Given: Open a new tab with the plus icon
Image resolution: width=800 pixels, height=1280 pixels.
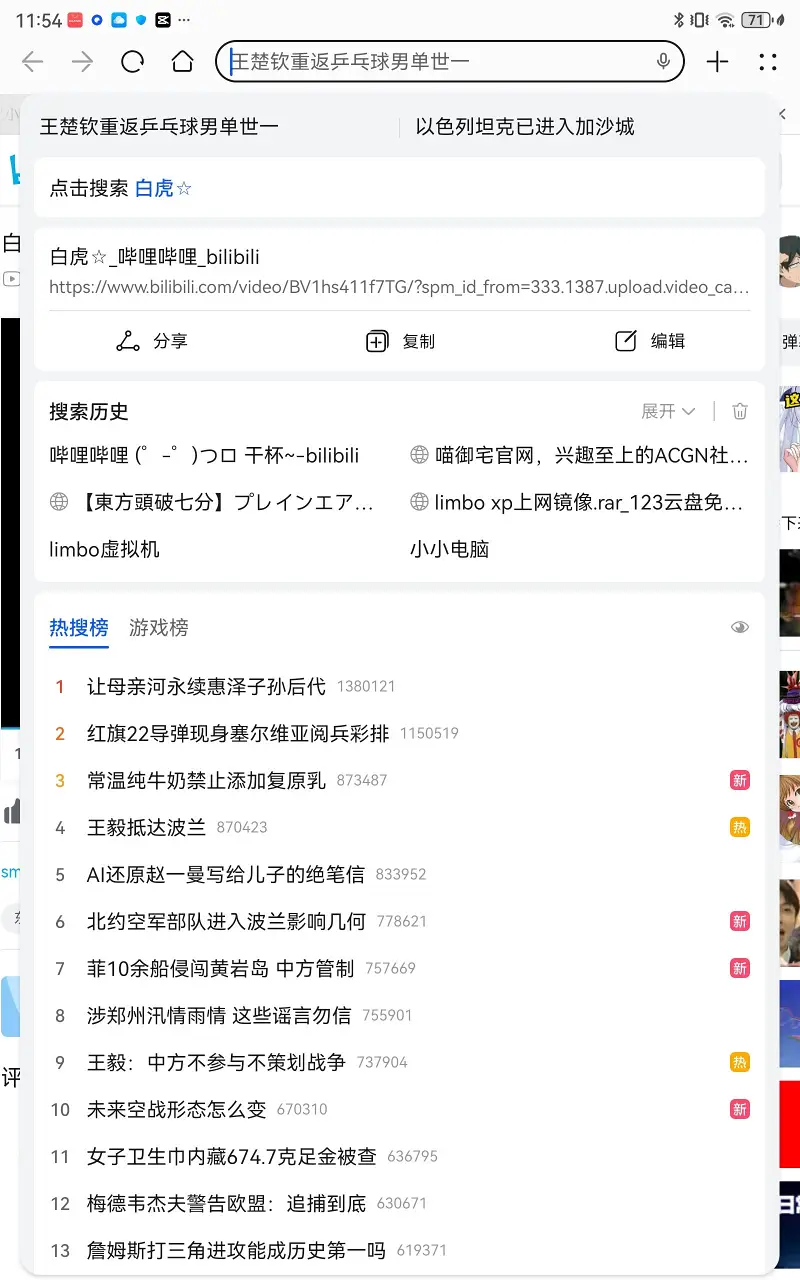Looking at the screenshot, I should point(717,62).
